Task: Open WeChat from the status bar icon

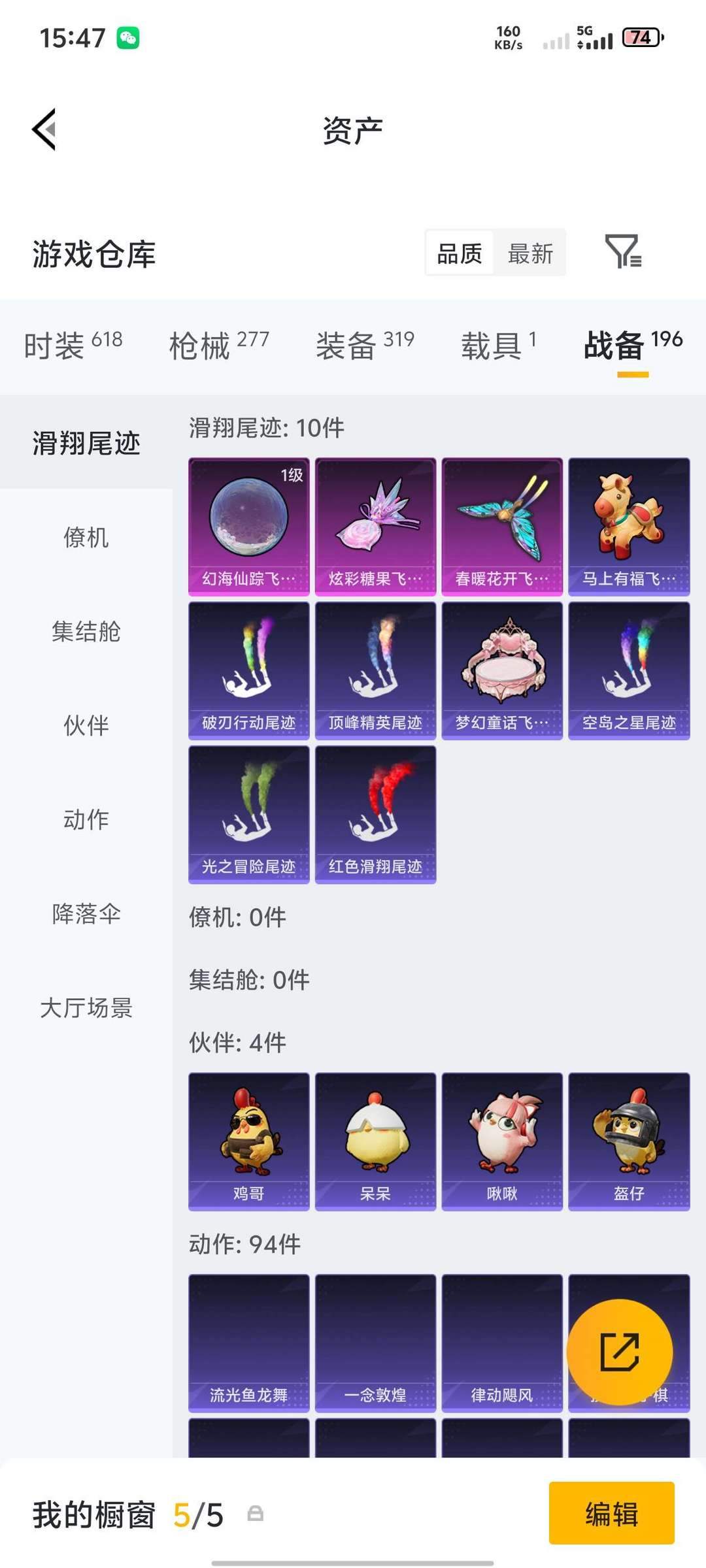Action: coord(130,39)
